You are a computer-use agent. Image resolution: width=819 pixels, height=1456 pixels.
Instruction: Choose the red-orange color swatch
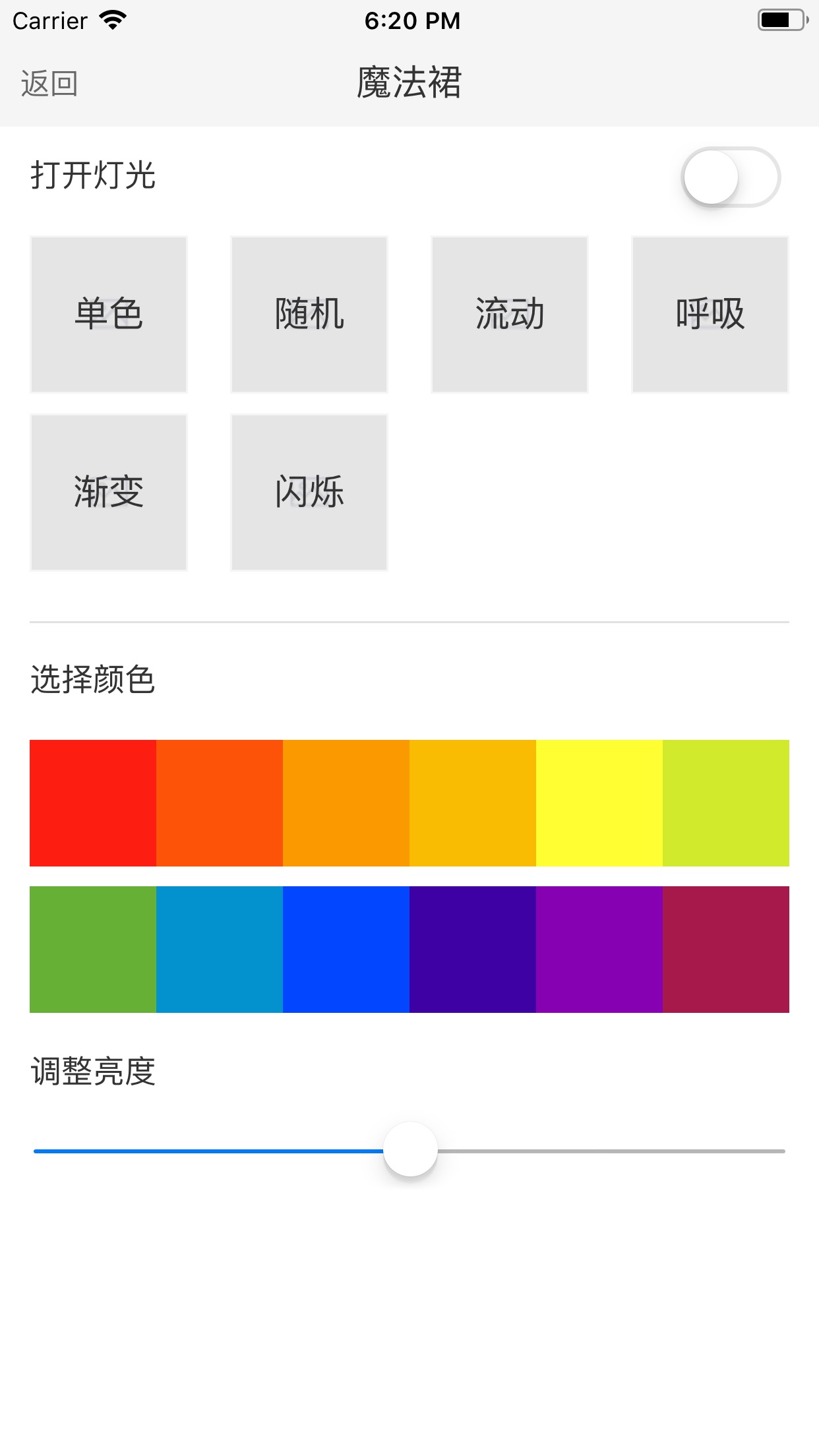tap(220, 803)
